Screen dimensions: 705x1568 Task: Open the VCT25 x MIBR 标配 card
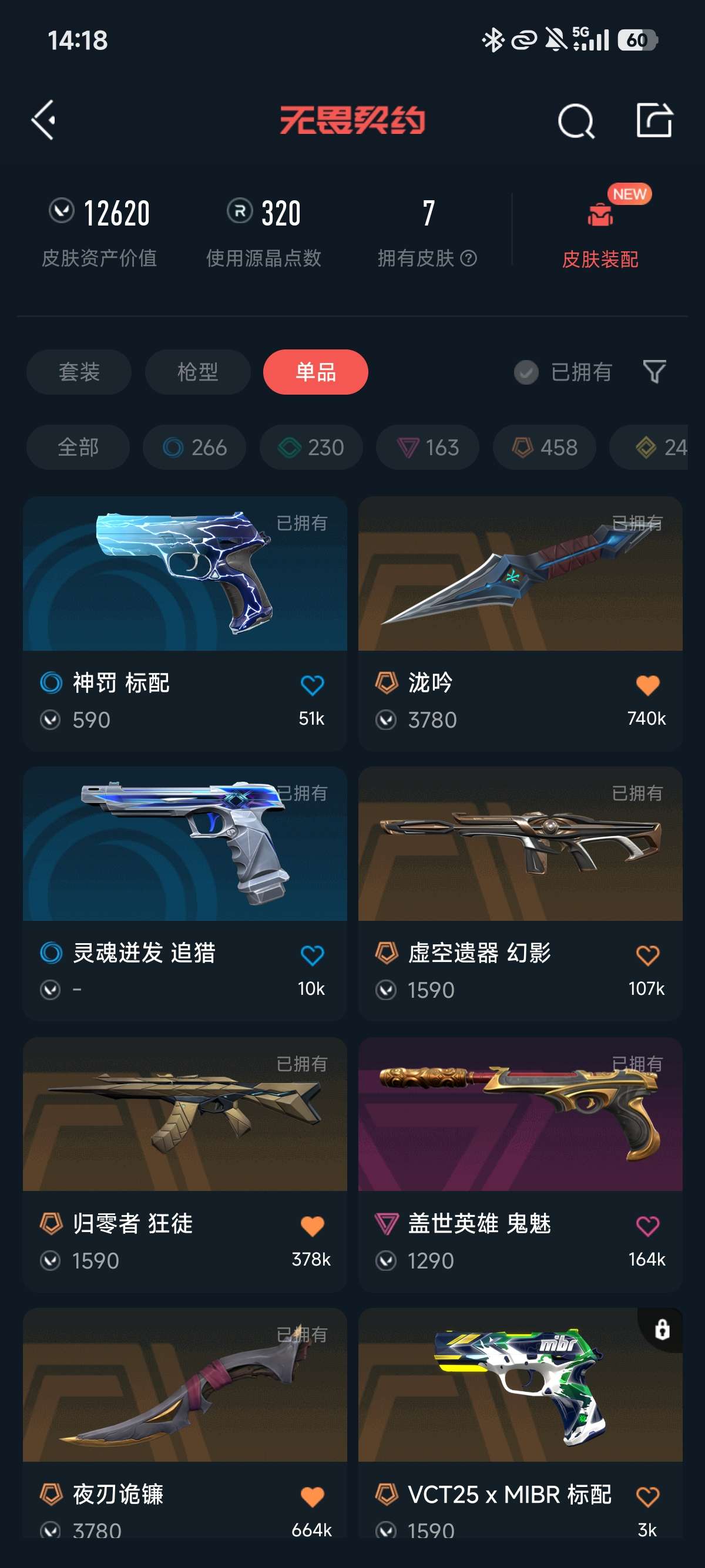(x=520, y=1424)
